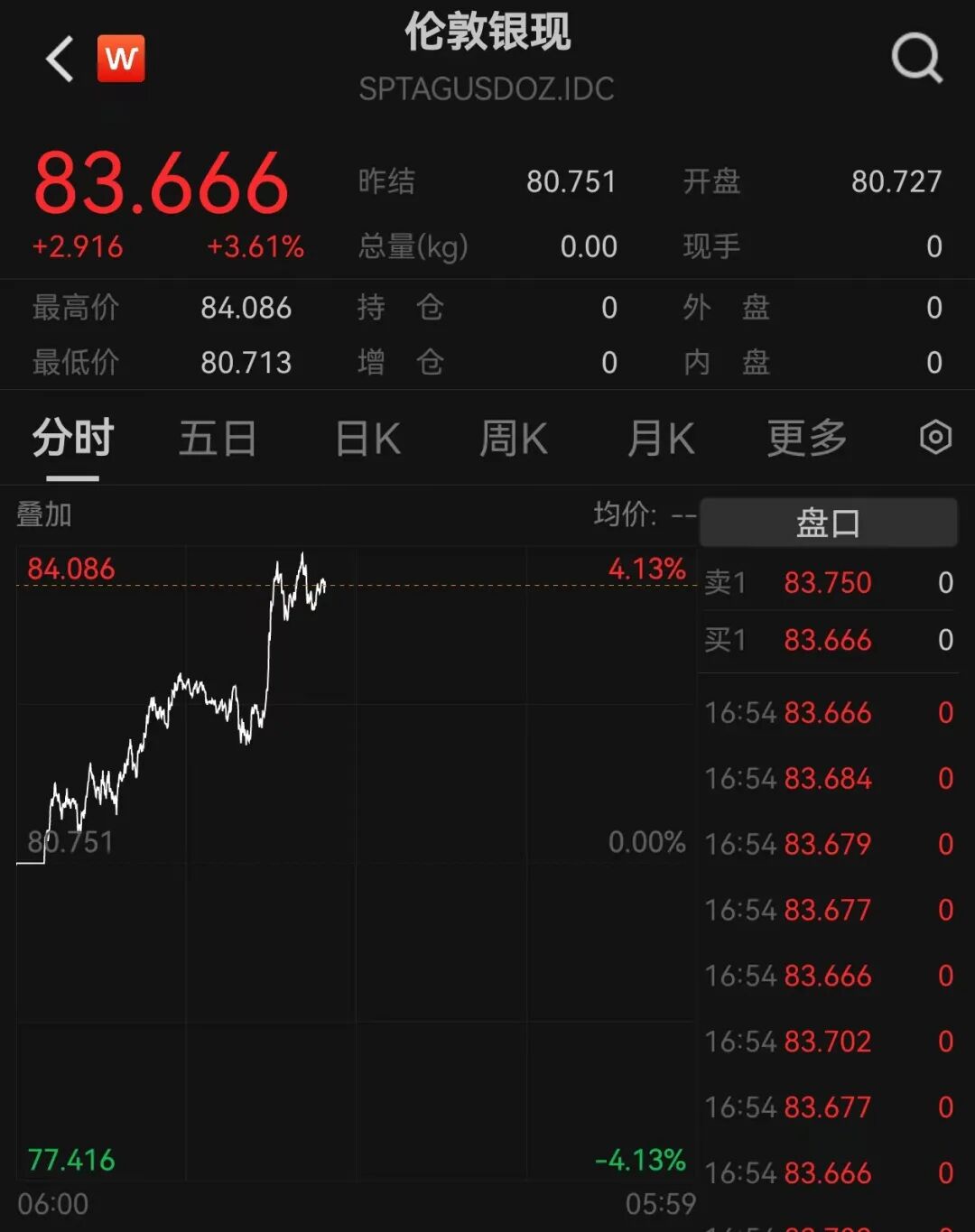The height and width of the screenshot is (1232, 975).
Task: Tap the red W icon
Action: 121,60
